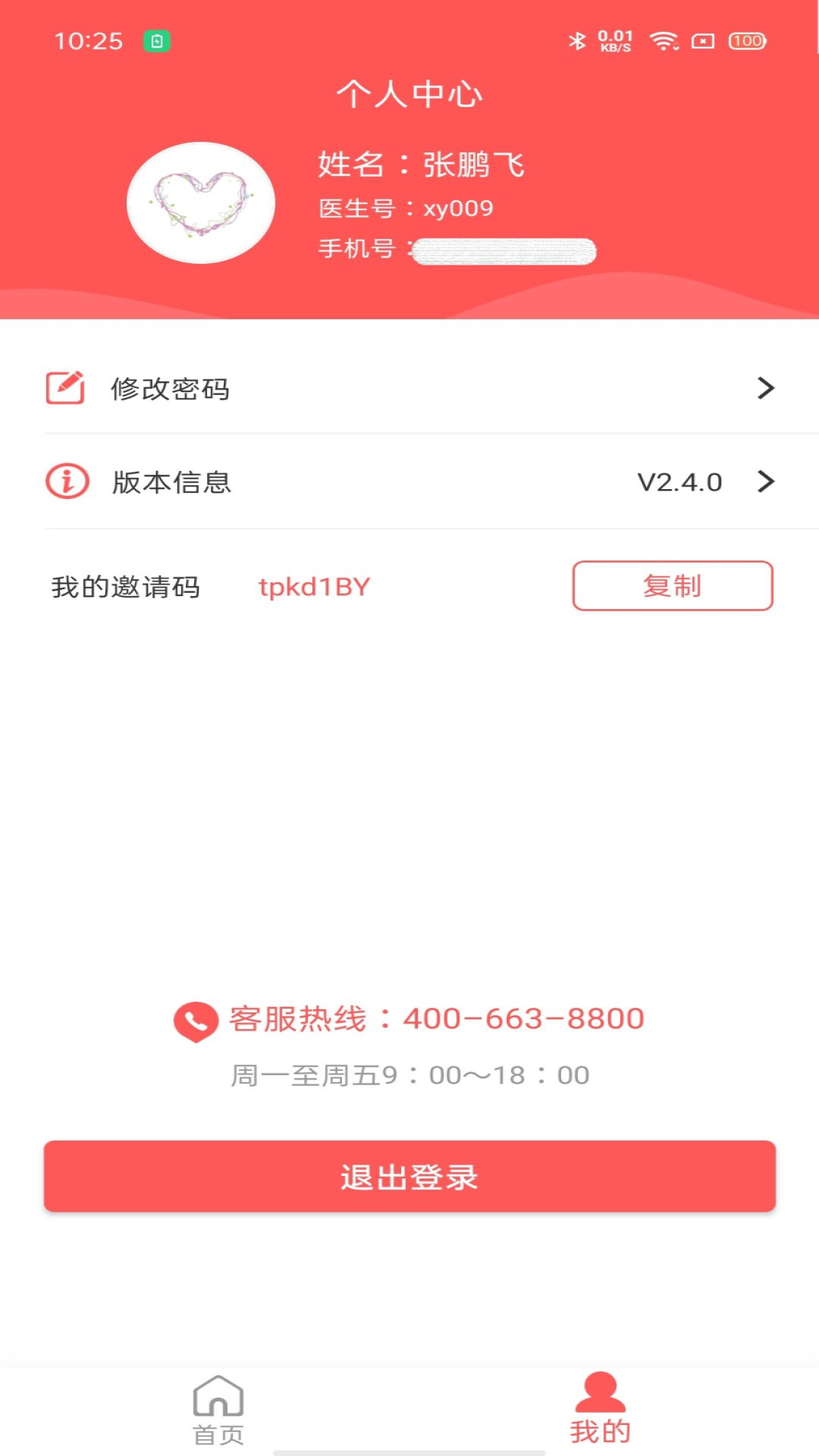Screen dimensions: 819x1456
Task: Expand the 修改密码 row chevron
Action: click(766, 389)
